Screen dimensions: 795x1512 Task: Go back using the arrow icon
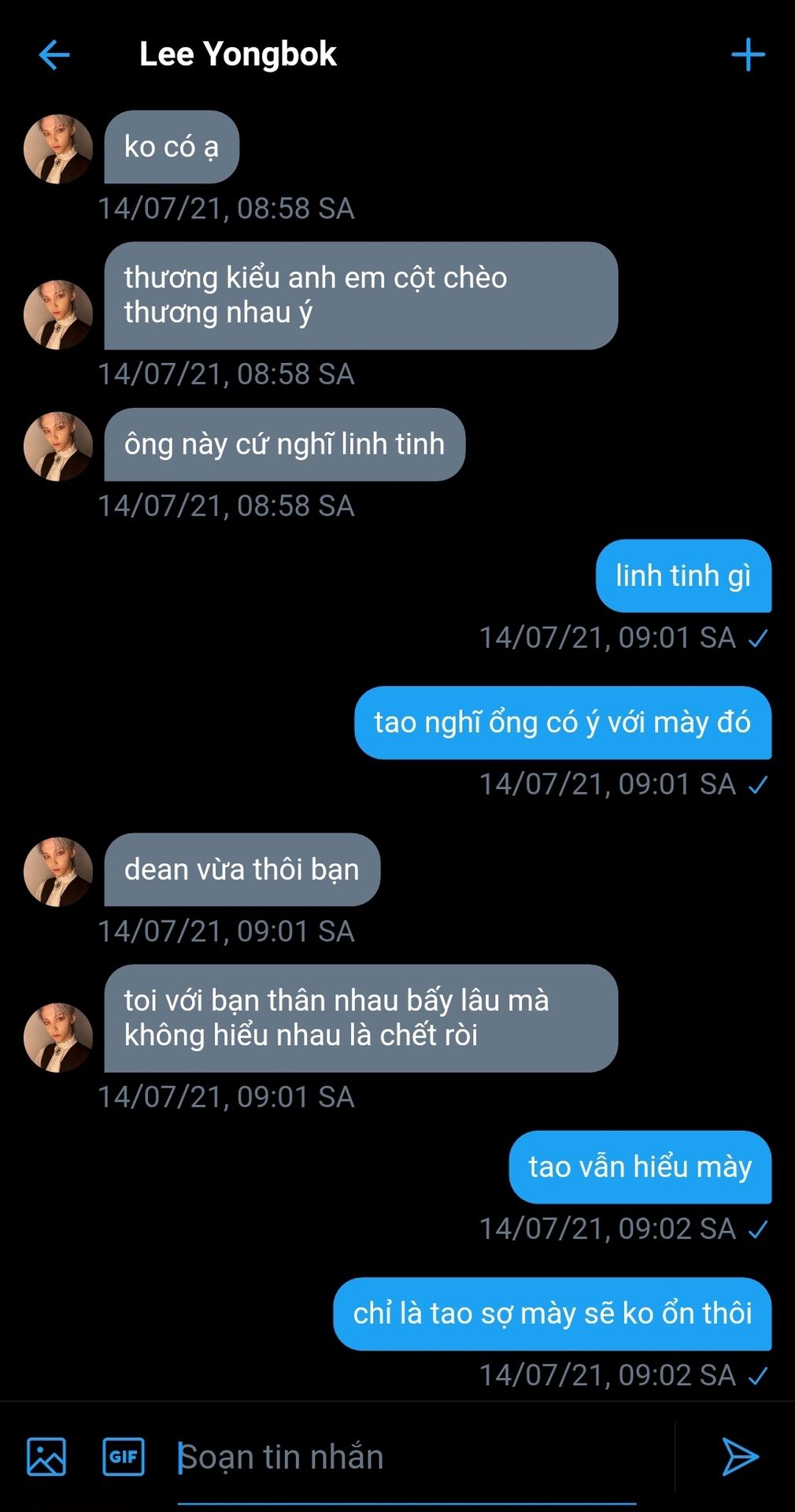(x=54, y=55)
